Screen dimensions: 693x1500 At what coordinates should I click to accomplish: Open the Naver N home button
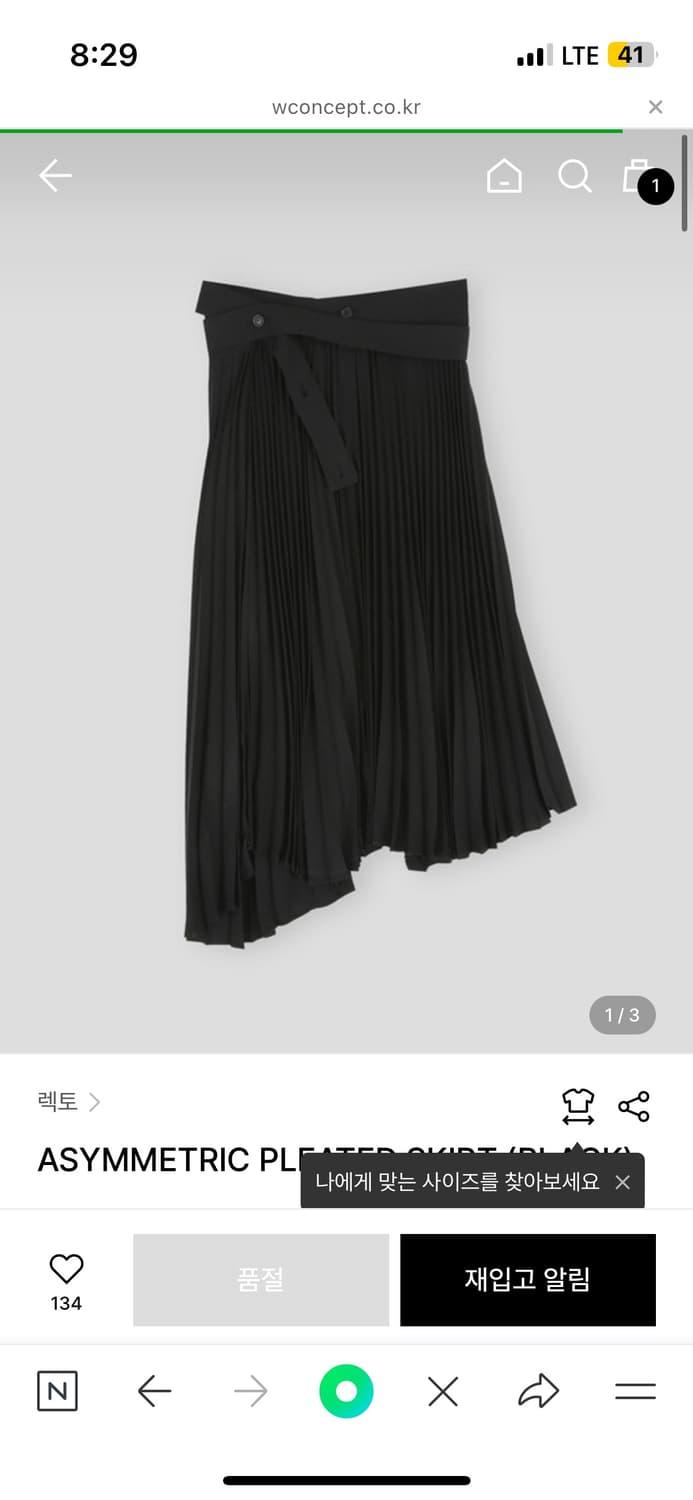click(57, 1391)
